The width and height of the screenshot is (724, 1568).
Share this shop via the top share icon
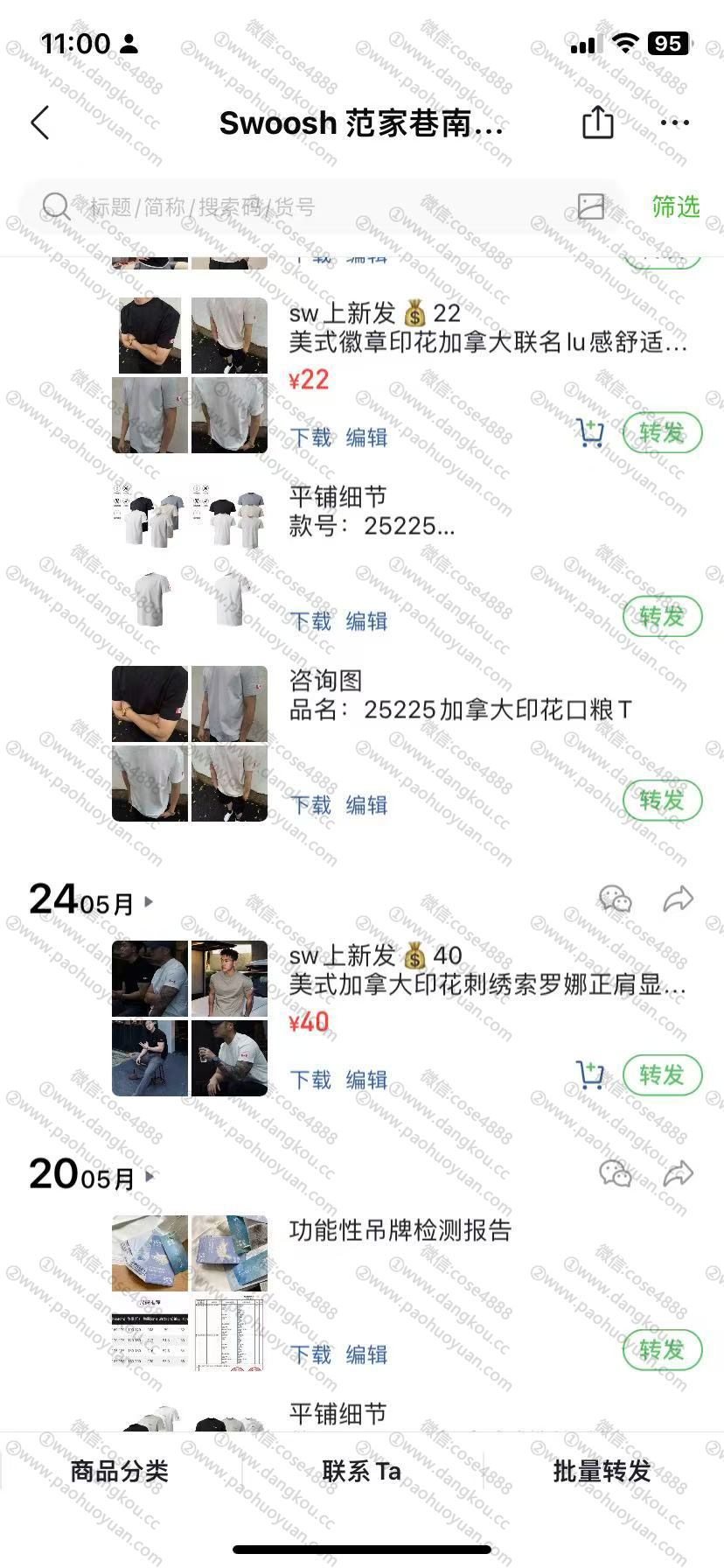[598, 122]
